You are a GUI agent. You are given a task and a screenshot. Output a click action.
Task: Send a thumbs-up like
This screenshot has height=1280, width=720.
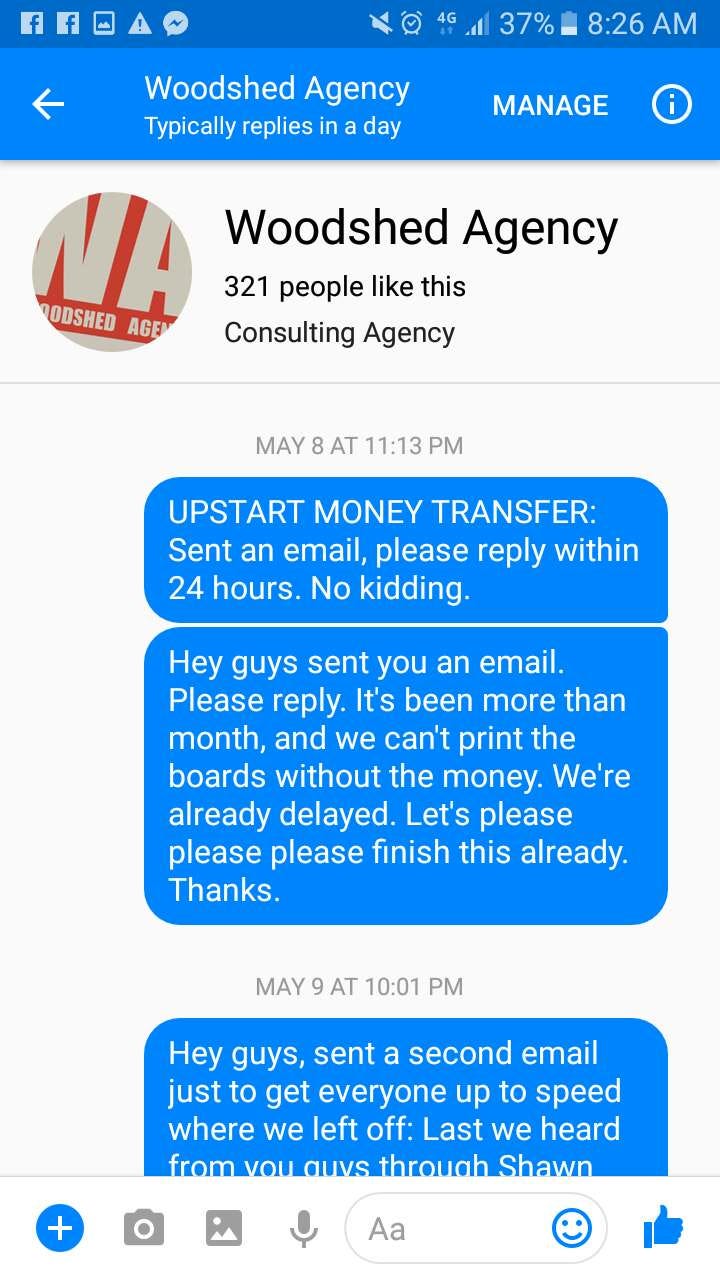tap(662, 1226)
